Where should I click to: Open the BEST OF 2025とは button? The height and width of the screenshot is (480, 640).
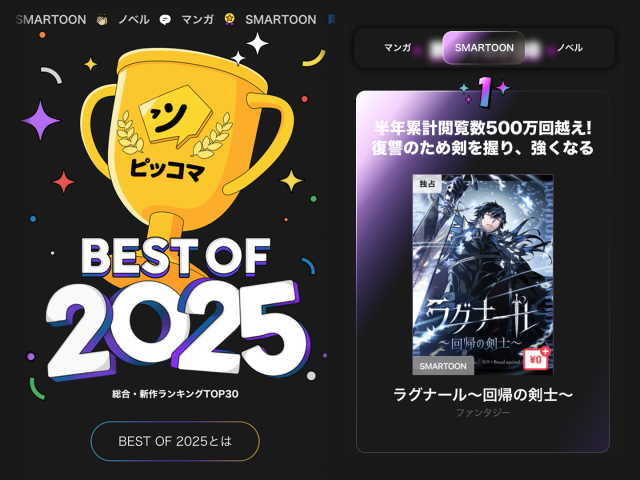coord(175,441)
